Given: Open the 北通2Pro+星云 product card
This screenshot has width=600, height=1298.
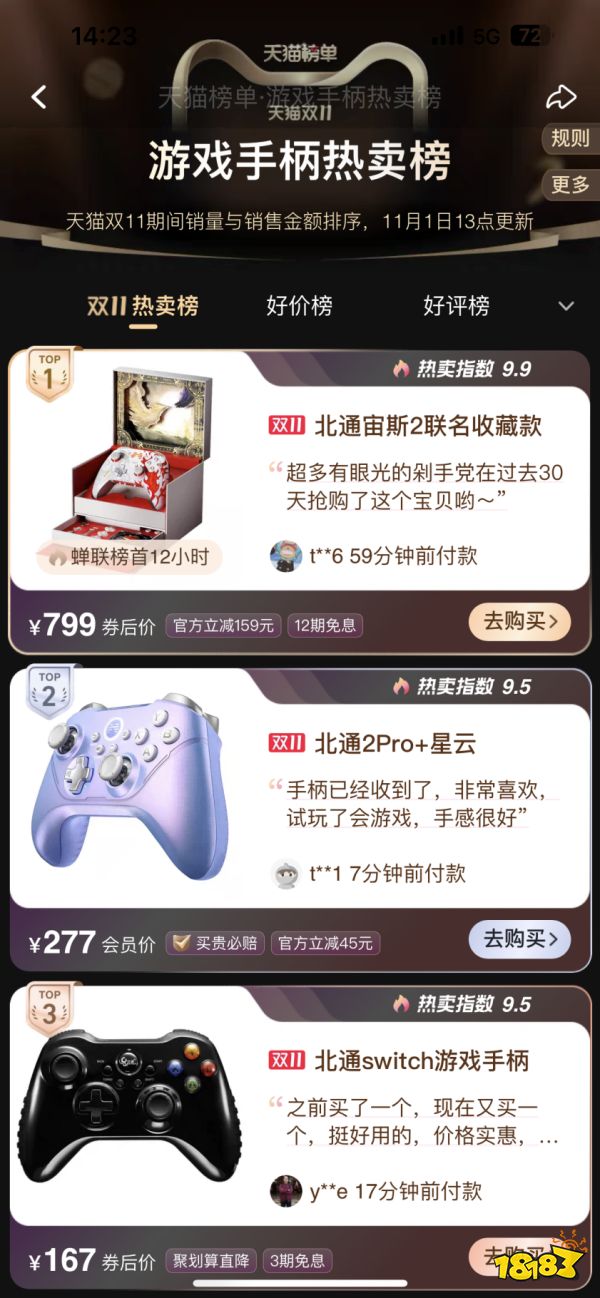Looking at the screenshot, I should tap(395, 743).
